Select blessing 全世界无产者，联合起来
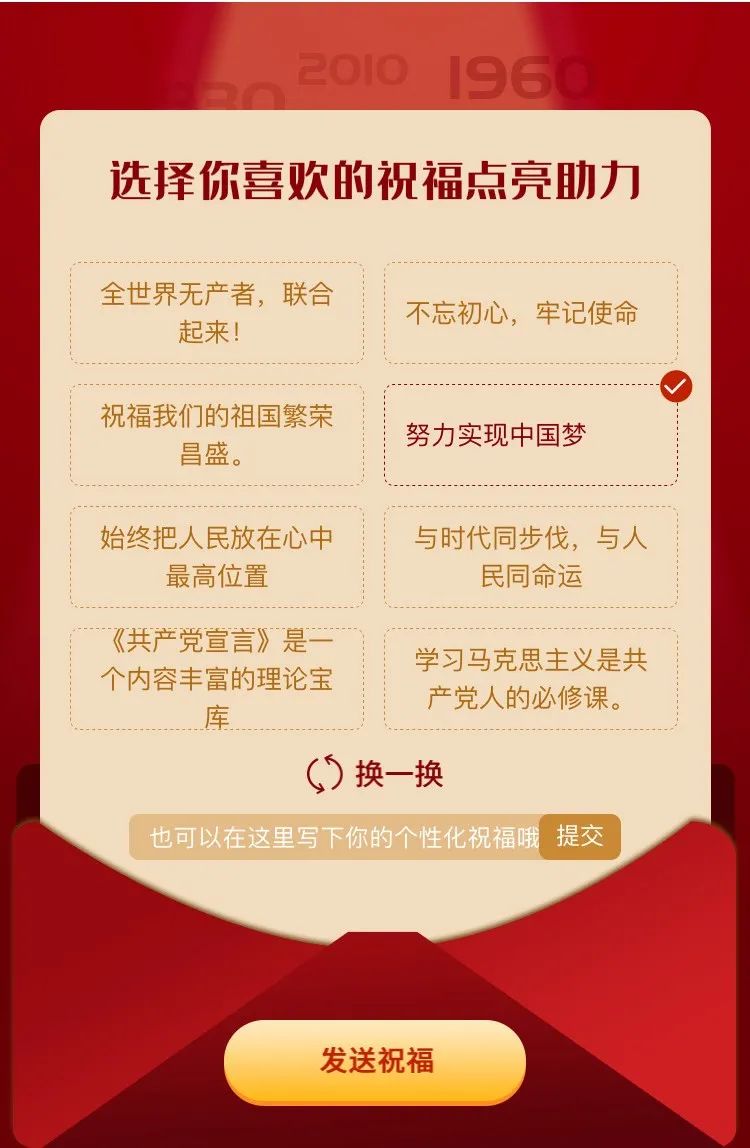Viewport: 750px width, 1148px height. point(216,313)
